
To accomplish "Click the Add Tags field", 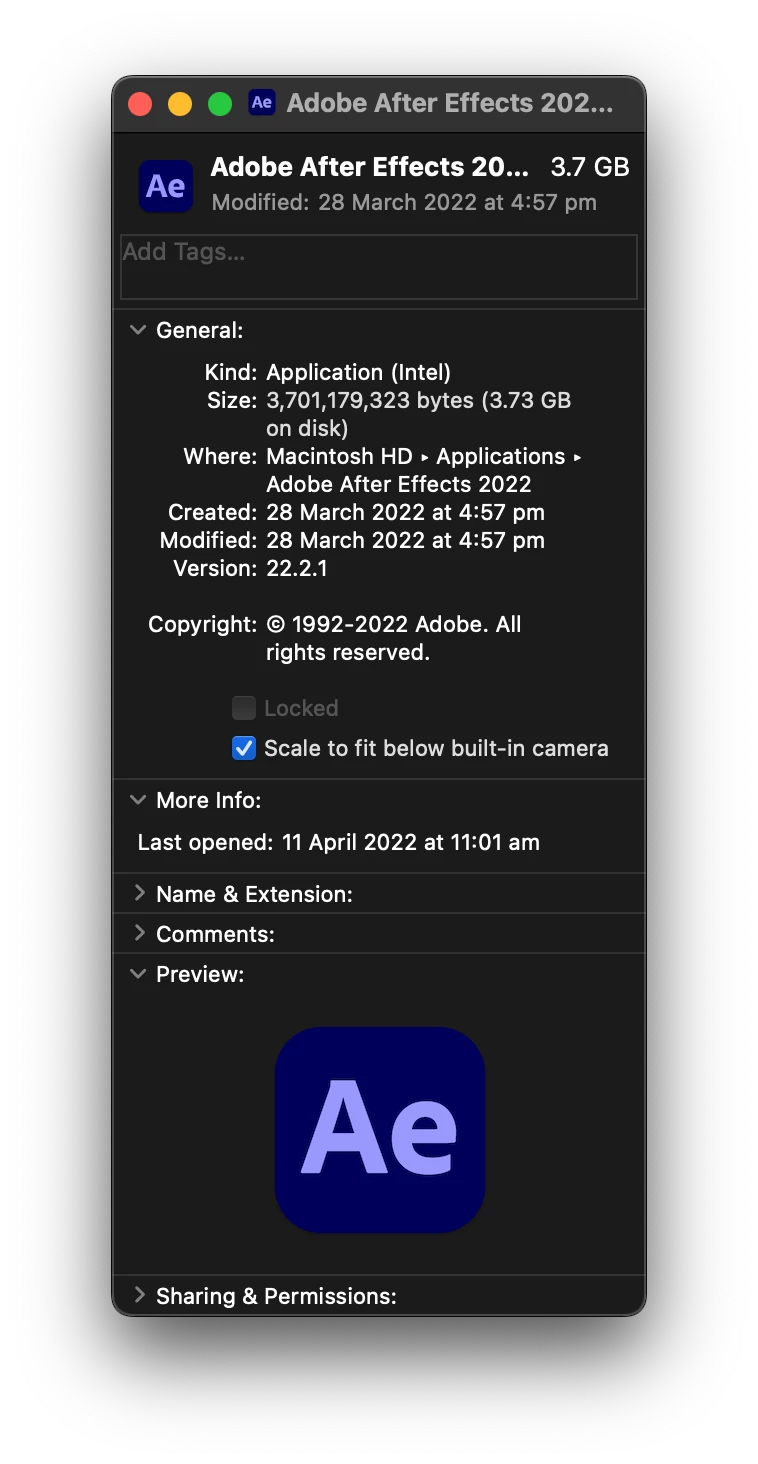I will coord(378,266).
